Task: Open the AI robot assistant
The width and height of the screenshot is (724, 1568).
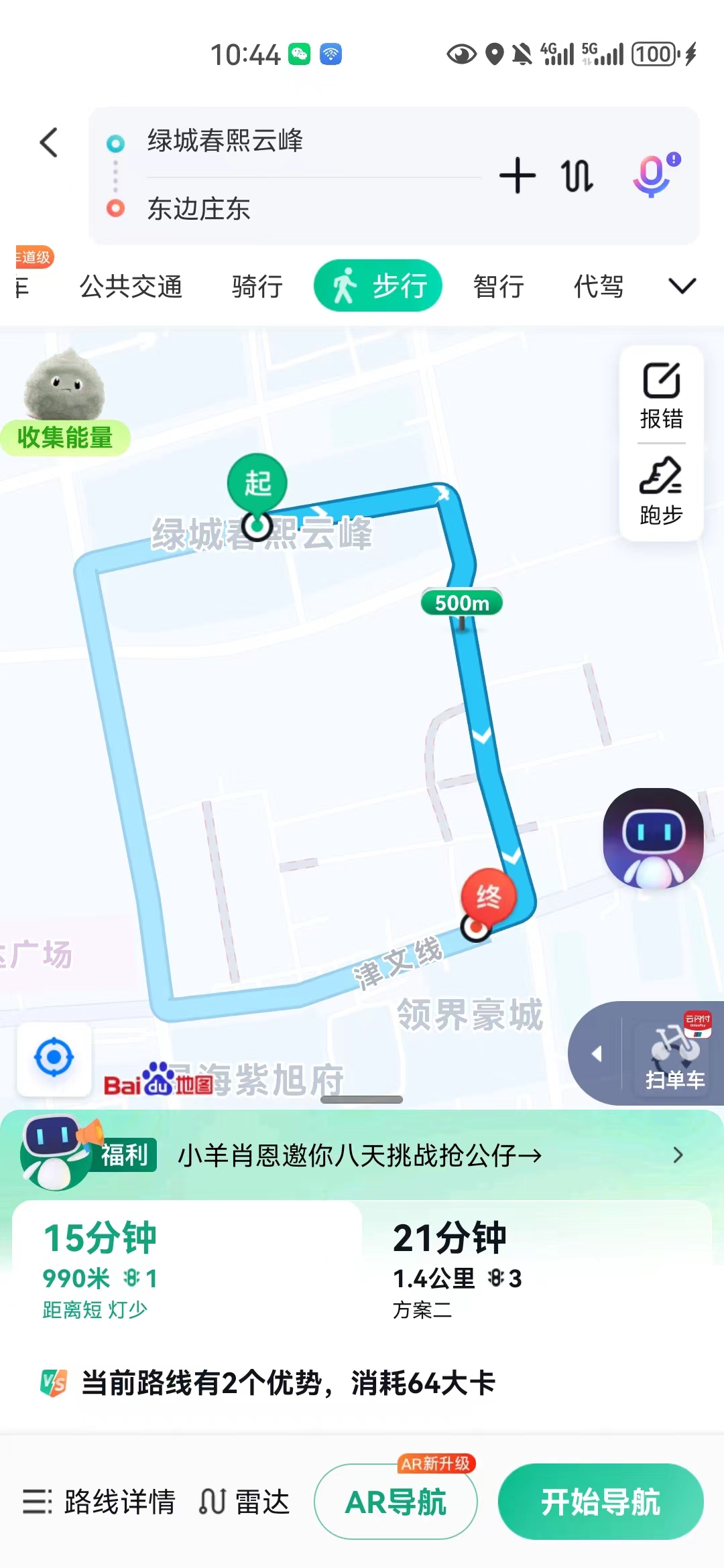Action: click(x=653, y=838)
